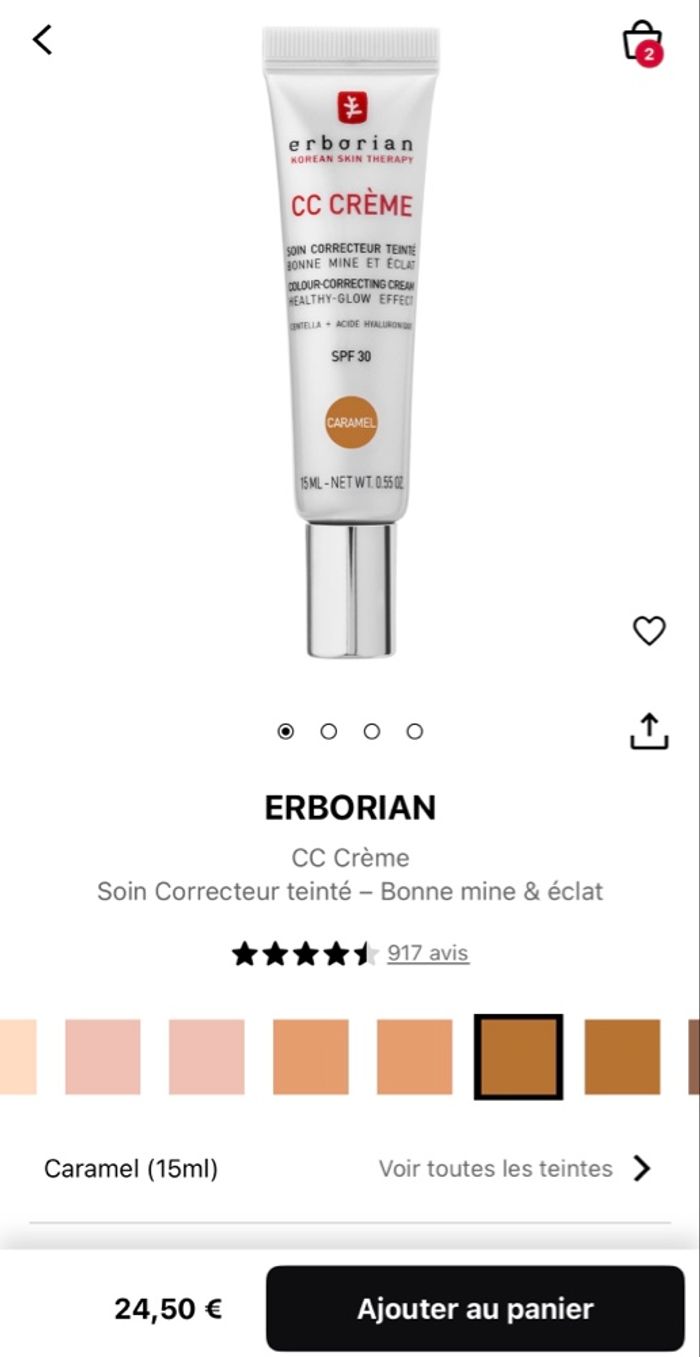The width and height of the screenshot is (700, 1357).
Task: Enlarge the CC Crème tube product image
Action: (x=350, y=340)
